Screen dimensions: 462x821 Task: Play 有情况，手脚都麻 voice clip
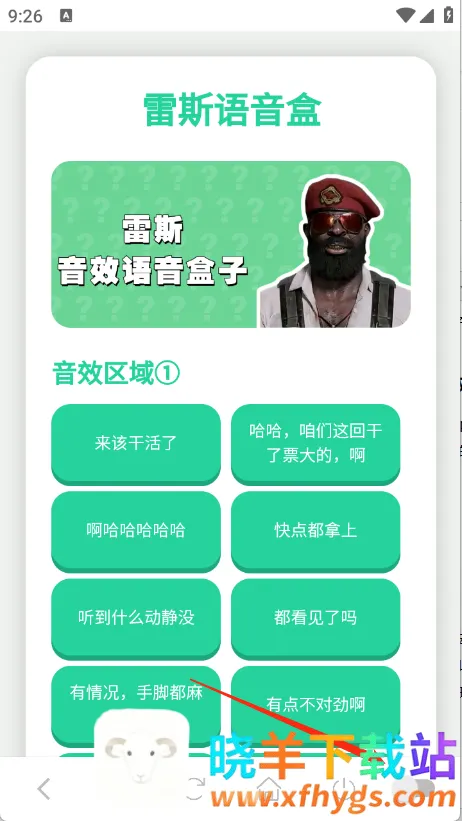pyautogui.click(x=136, y=696)
